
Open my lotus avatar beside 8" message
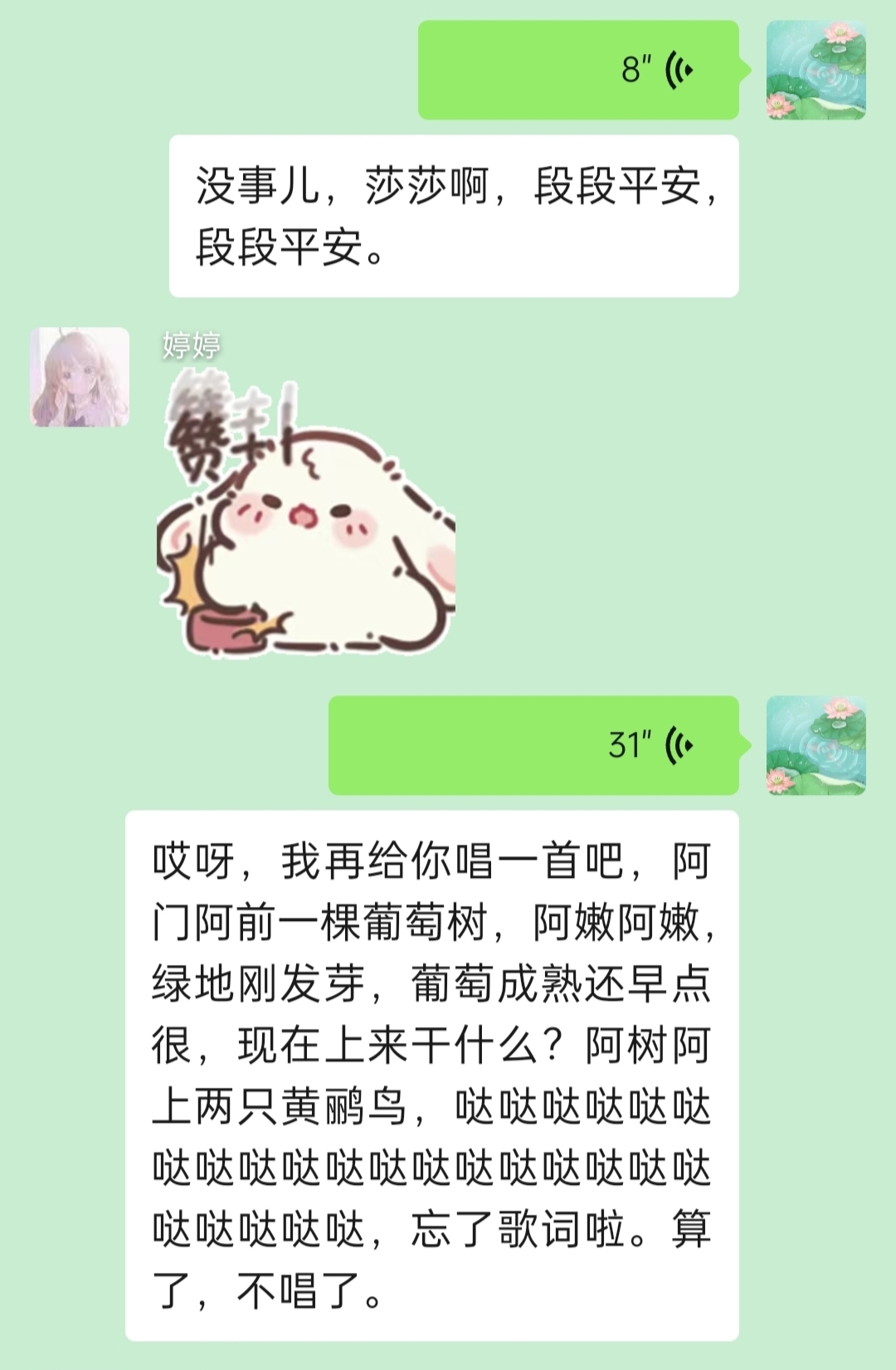[x=816, y=71]
